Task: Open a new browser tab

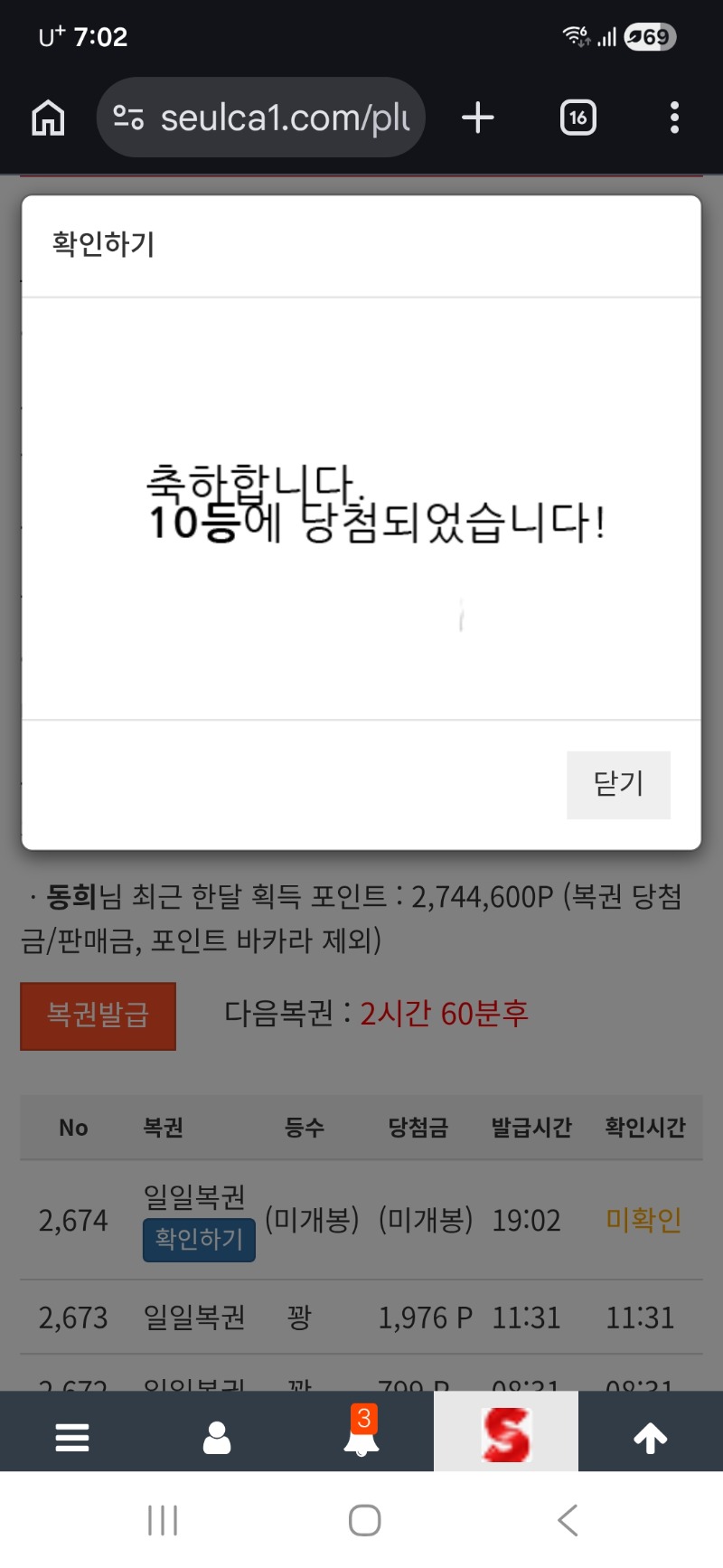Action: click(478, 118)
